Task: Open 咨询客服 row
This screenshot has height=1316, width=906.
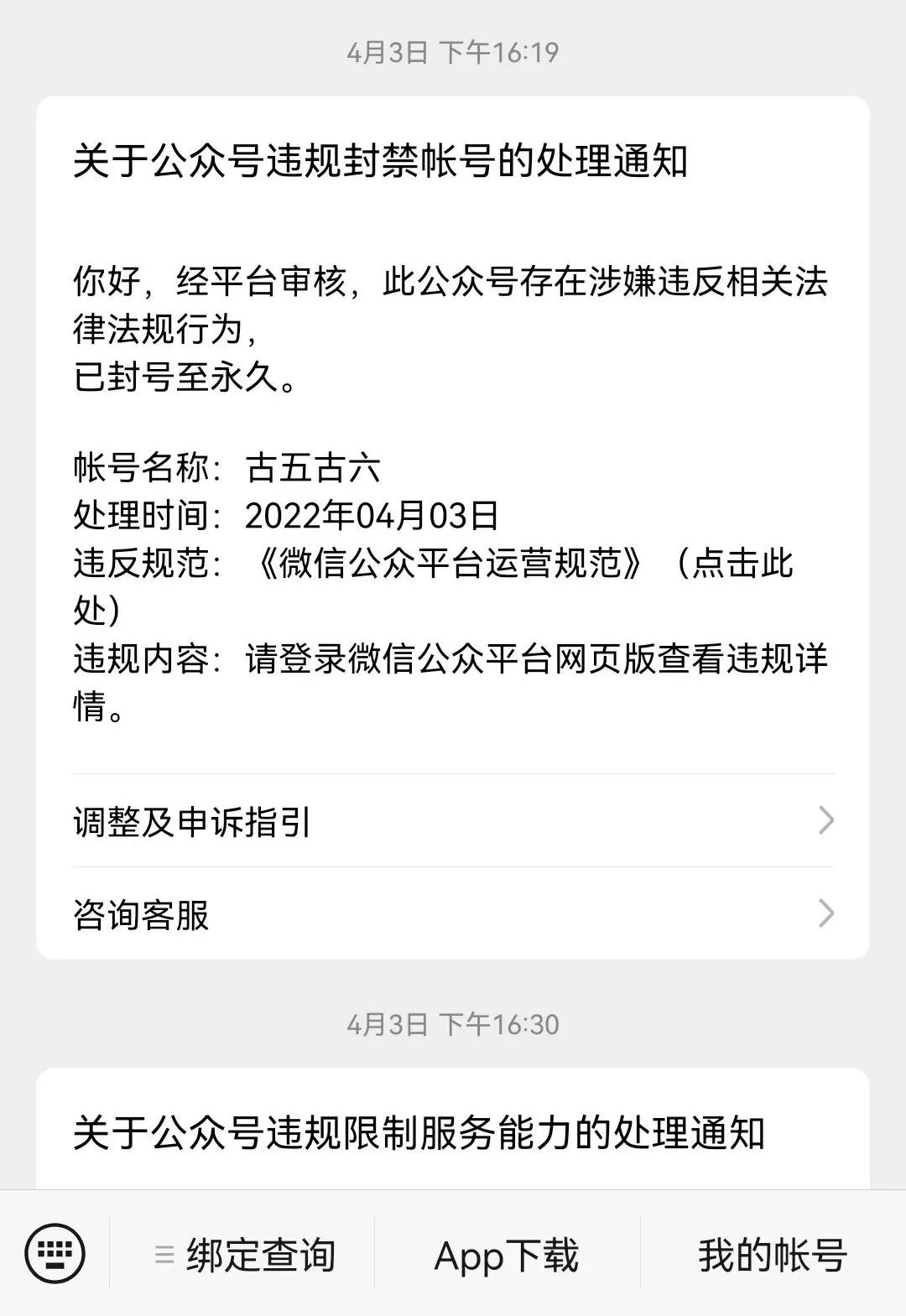Action: click(453, 914)
